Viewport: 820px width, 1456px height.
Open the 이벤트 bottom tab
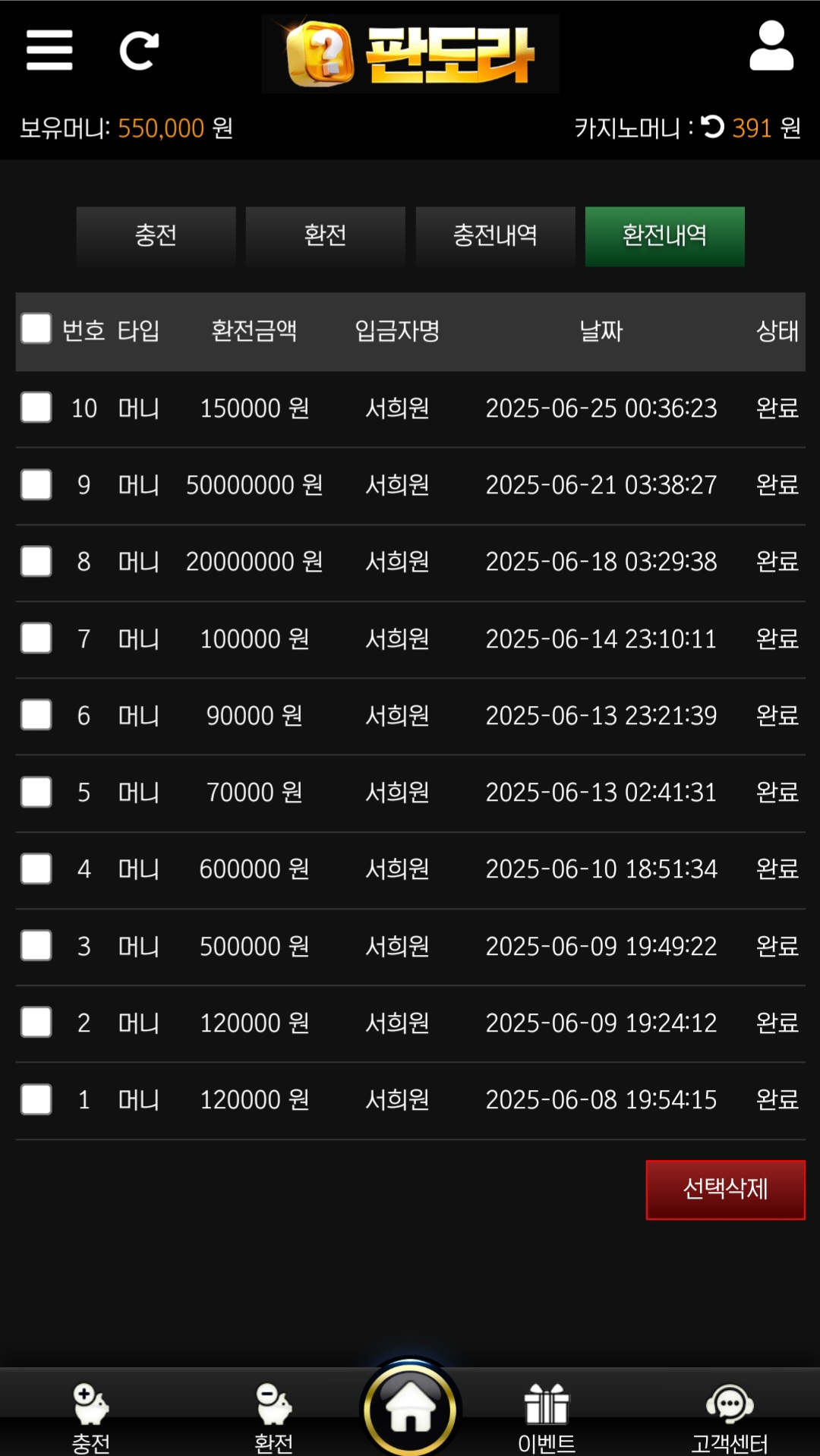coord(547,1417)
